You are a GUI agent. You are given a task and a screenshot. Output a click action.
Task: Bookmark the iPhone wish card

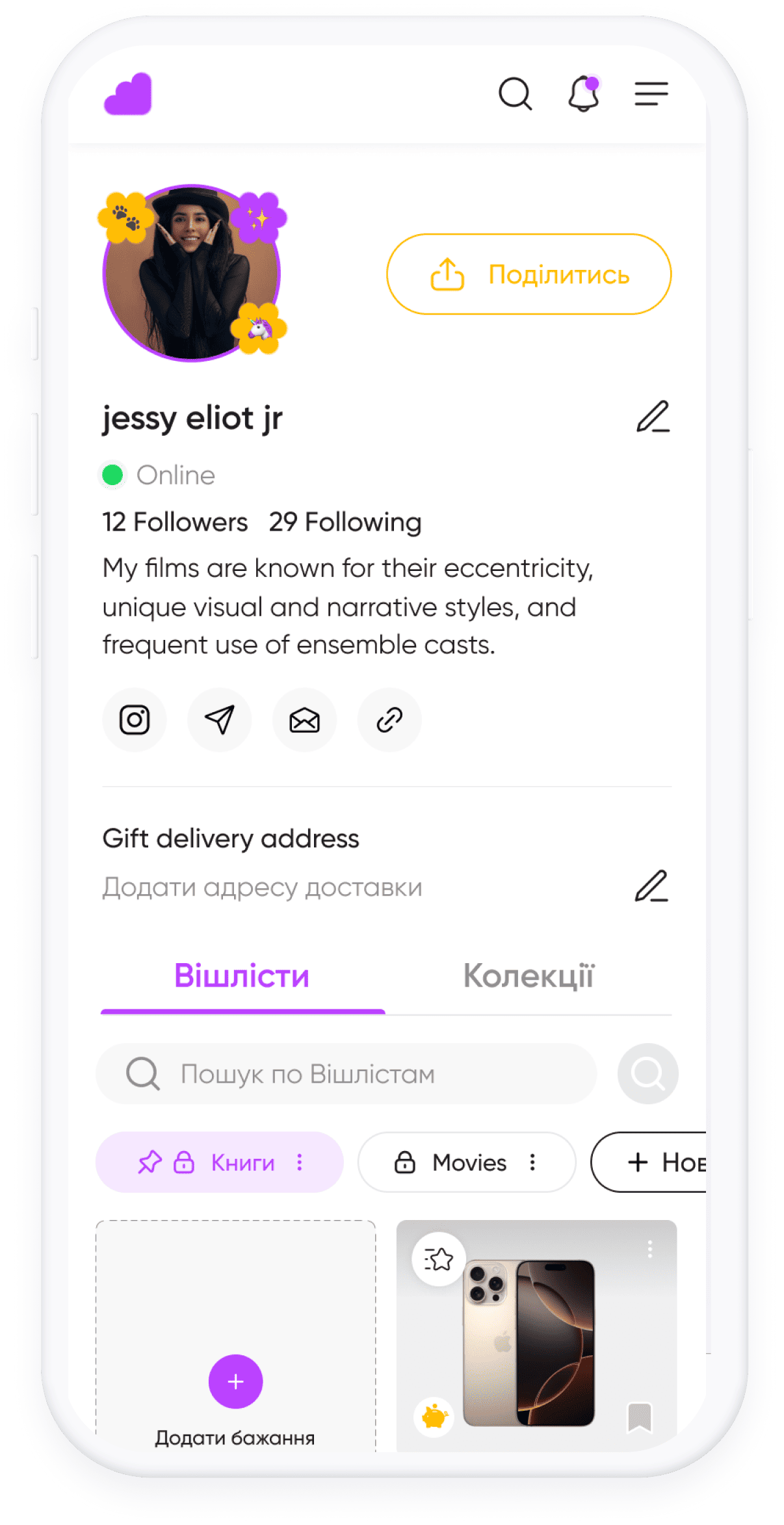point(639,1417)
